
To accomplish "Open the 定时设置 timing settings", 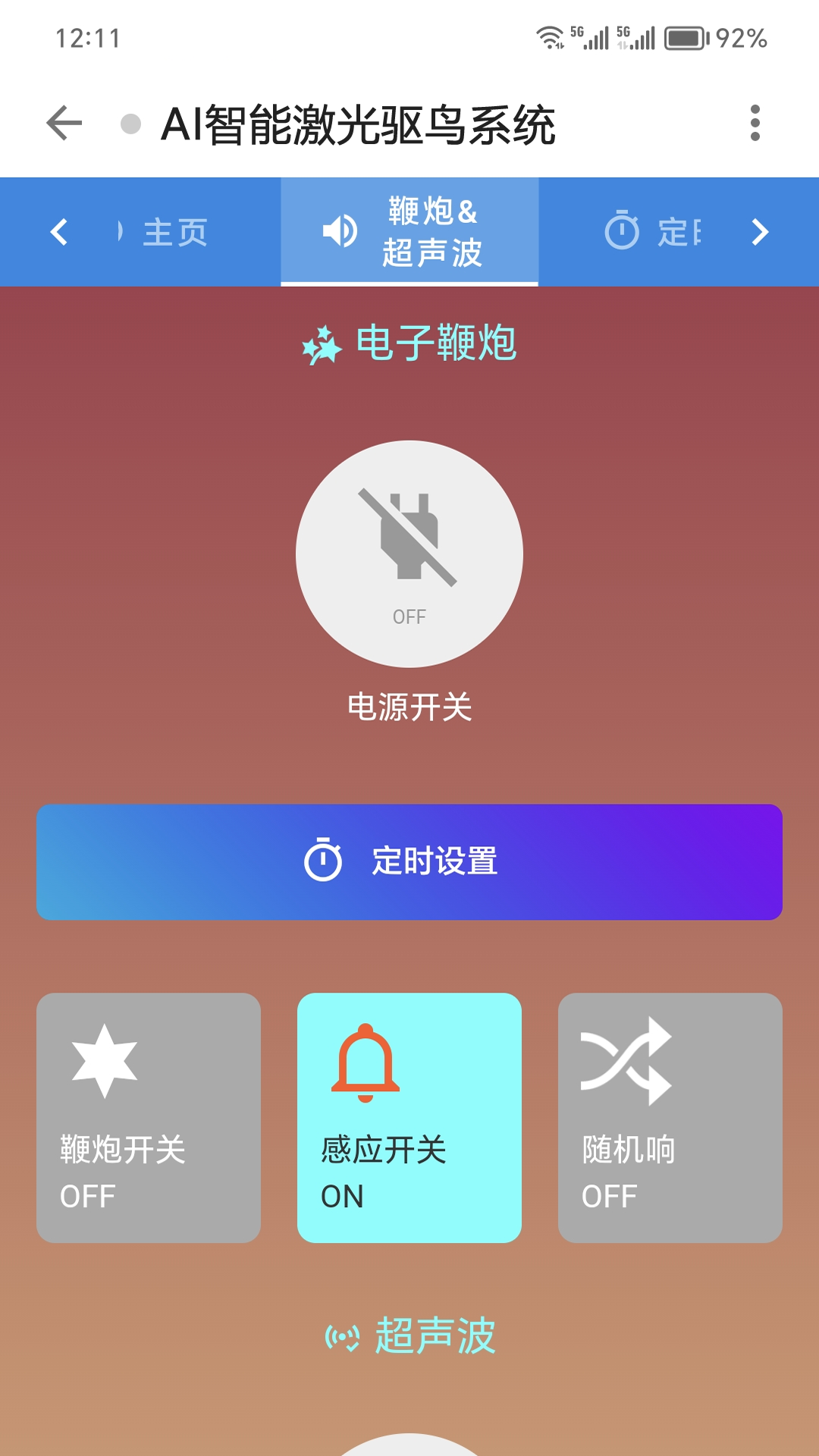I will coord(409,861).
